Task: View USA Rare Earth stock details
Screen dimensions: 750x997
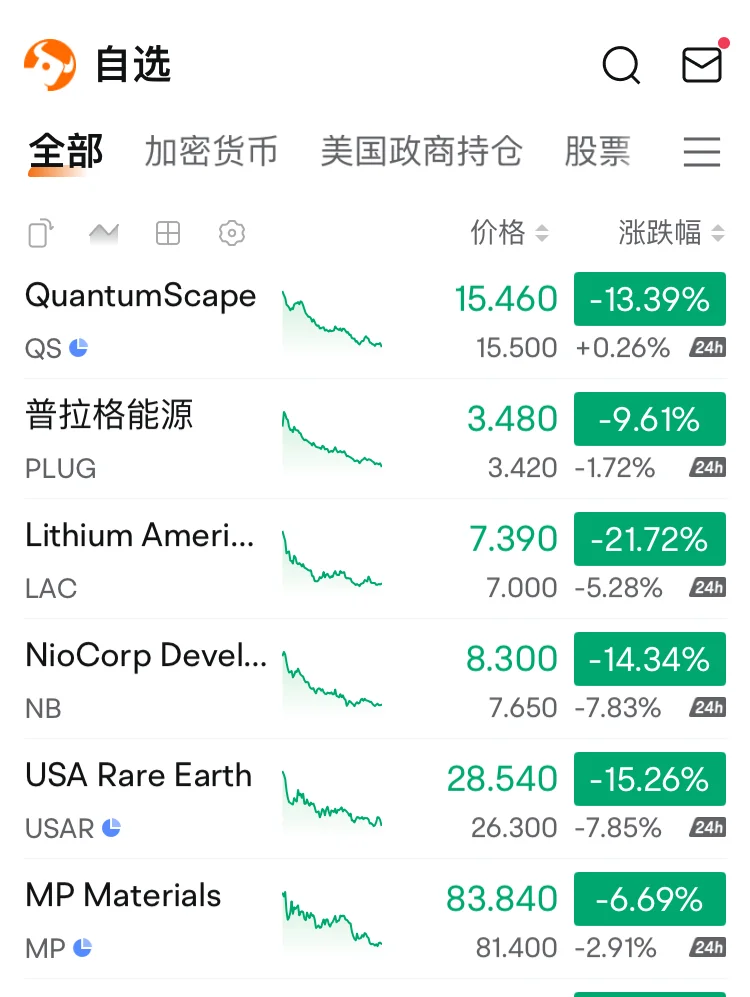Action: click(x=138, y=799)
